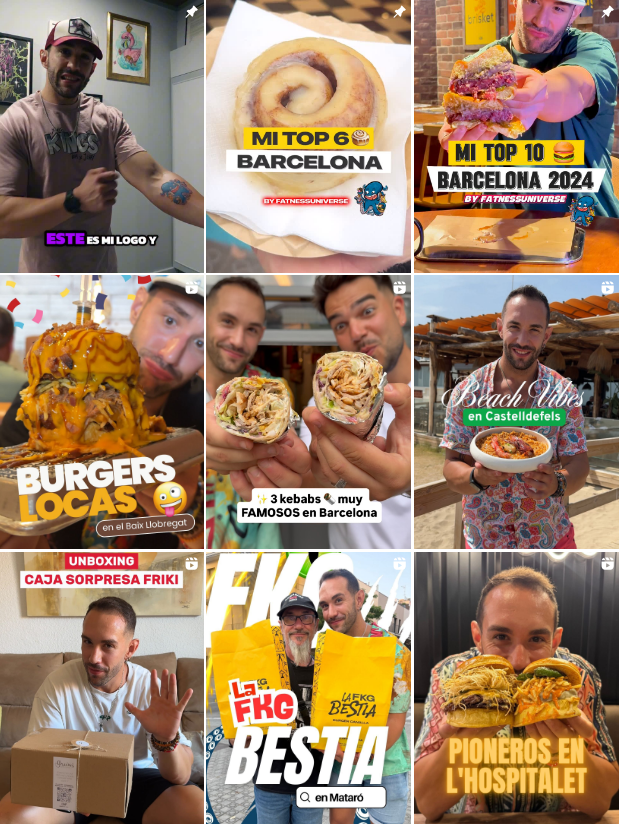This screenshot has width=619, height=824.
Task: Play the '3 kebabs muy famosos' reel
Action: (x=308, y=411)
